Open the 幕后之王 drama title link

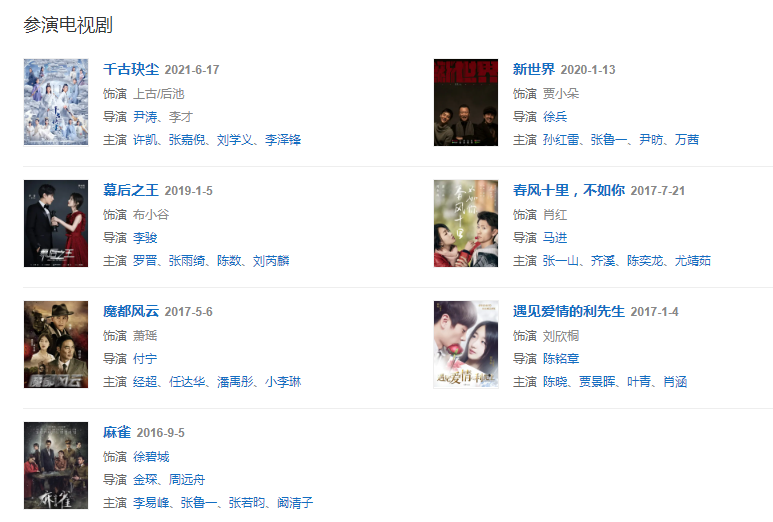131,191
